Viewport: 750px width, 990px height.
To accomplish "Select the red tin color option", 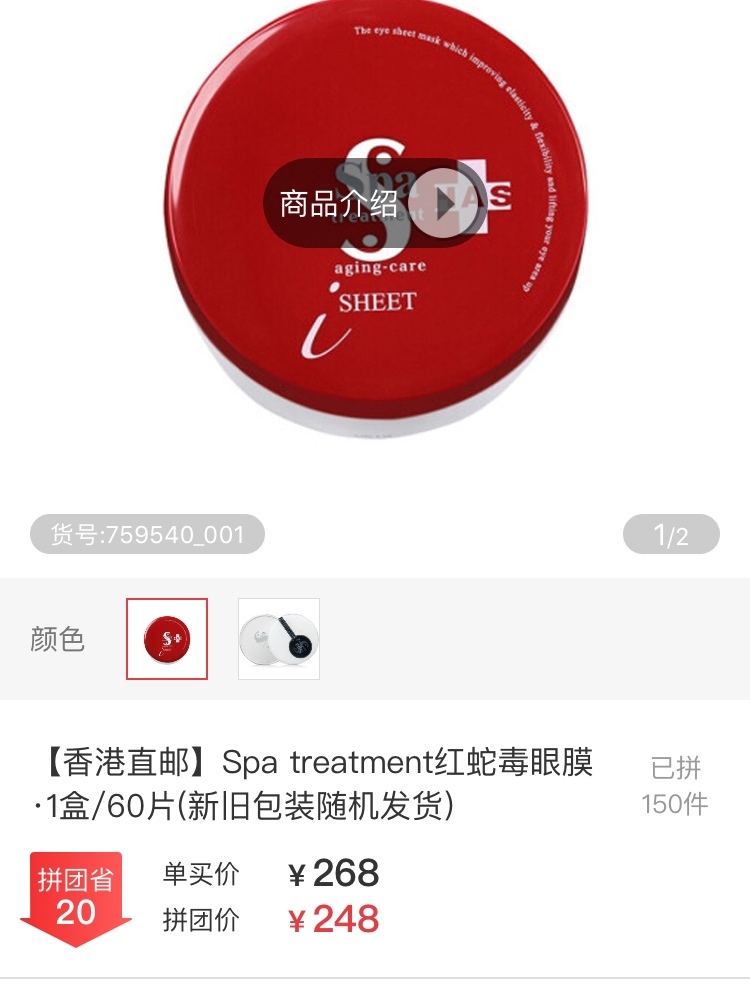I will click(167, 639).
